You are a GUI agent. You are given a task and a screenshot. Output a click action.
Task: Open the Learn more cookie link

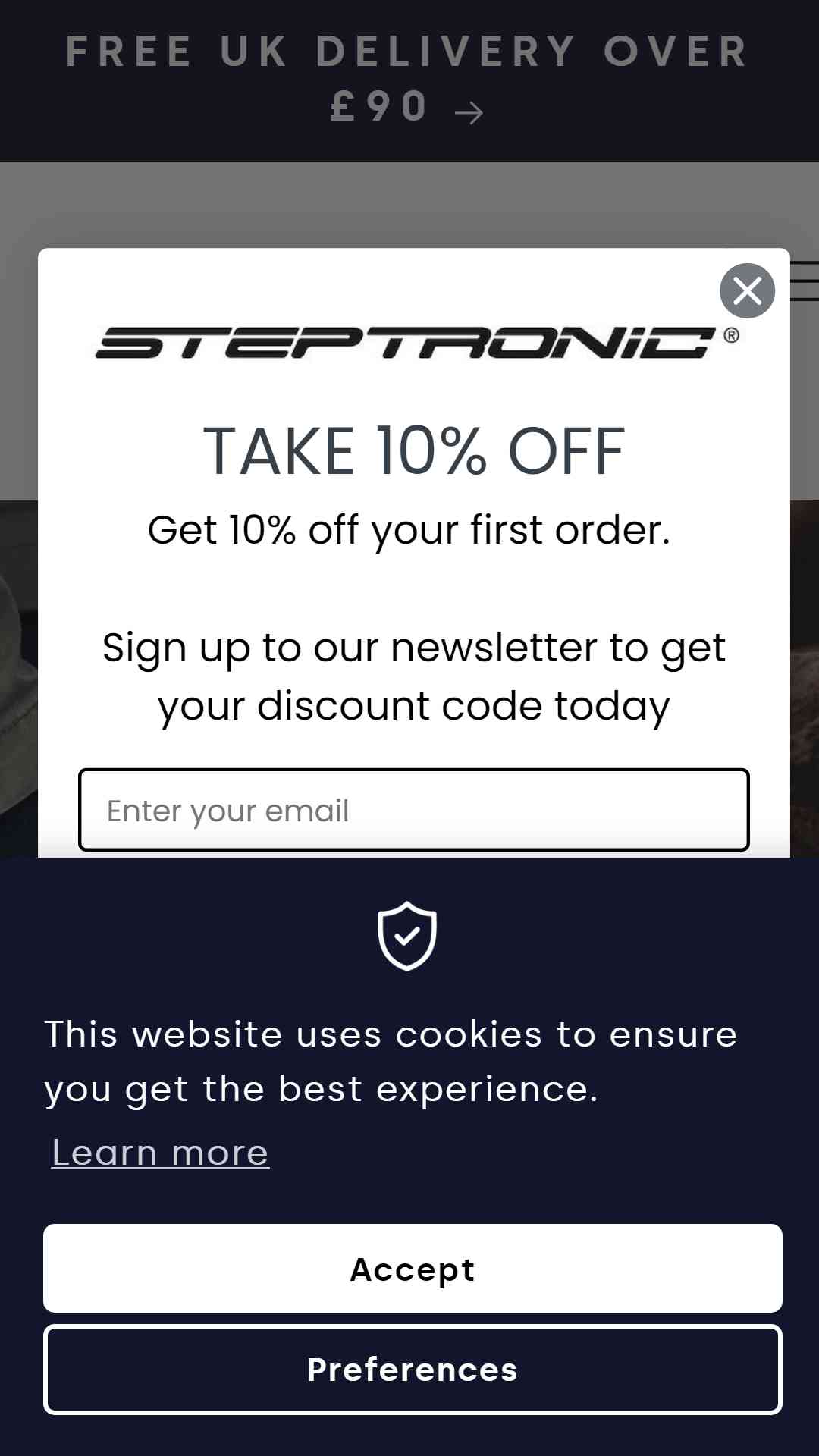(x=160, y=1153)
